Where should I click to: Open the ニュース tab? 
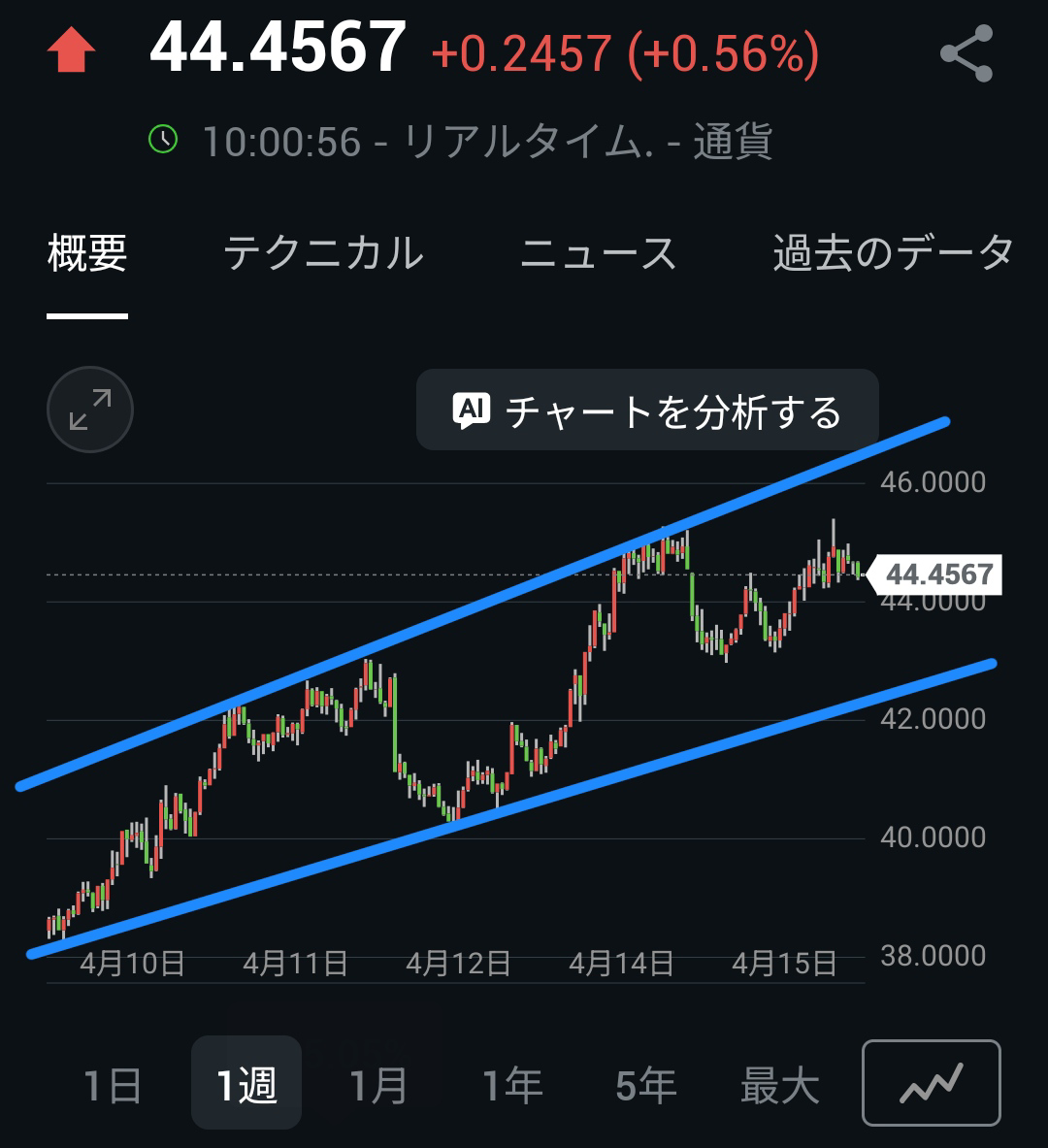[x=600, y=252]
